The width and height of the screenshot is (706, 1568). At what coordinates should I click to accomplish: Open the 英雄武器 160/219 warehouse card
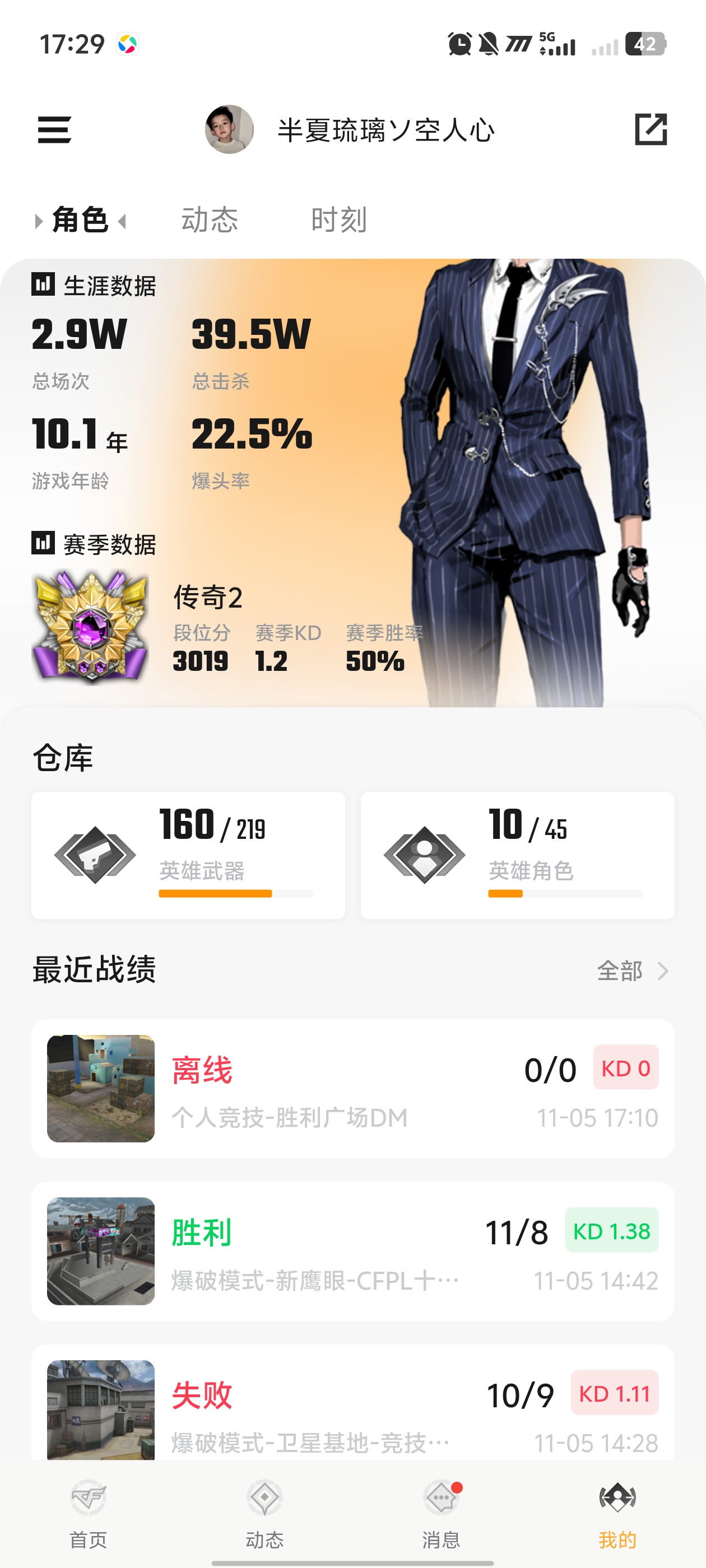pyautogui.click(x=188, y=855)
